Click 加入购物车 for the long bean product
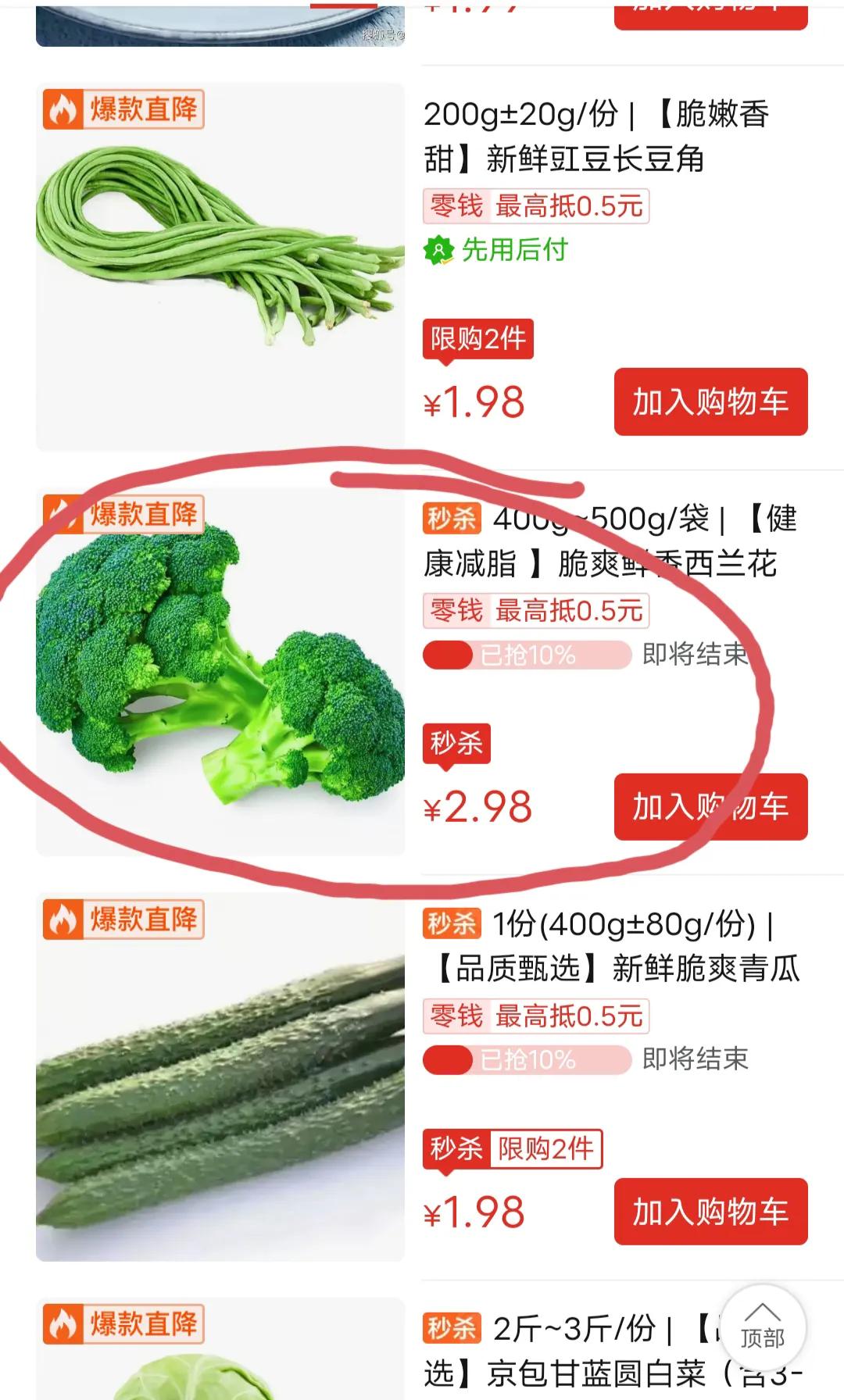The height and width of the screenshot is (1400, 844). pos(710,399)
